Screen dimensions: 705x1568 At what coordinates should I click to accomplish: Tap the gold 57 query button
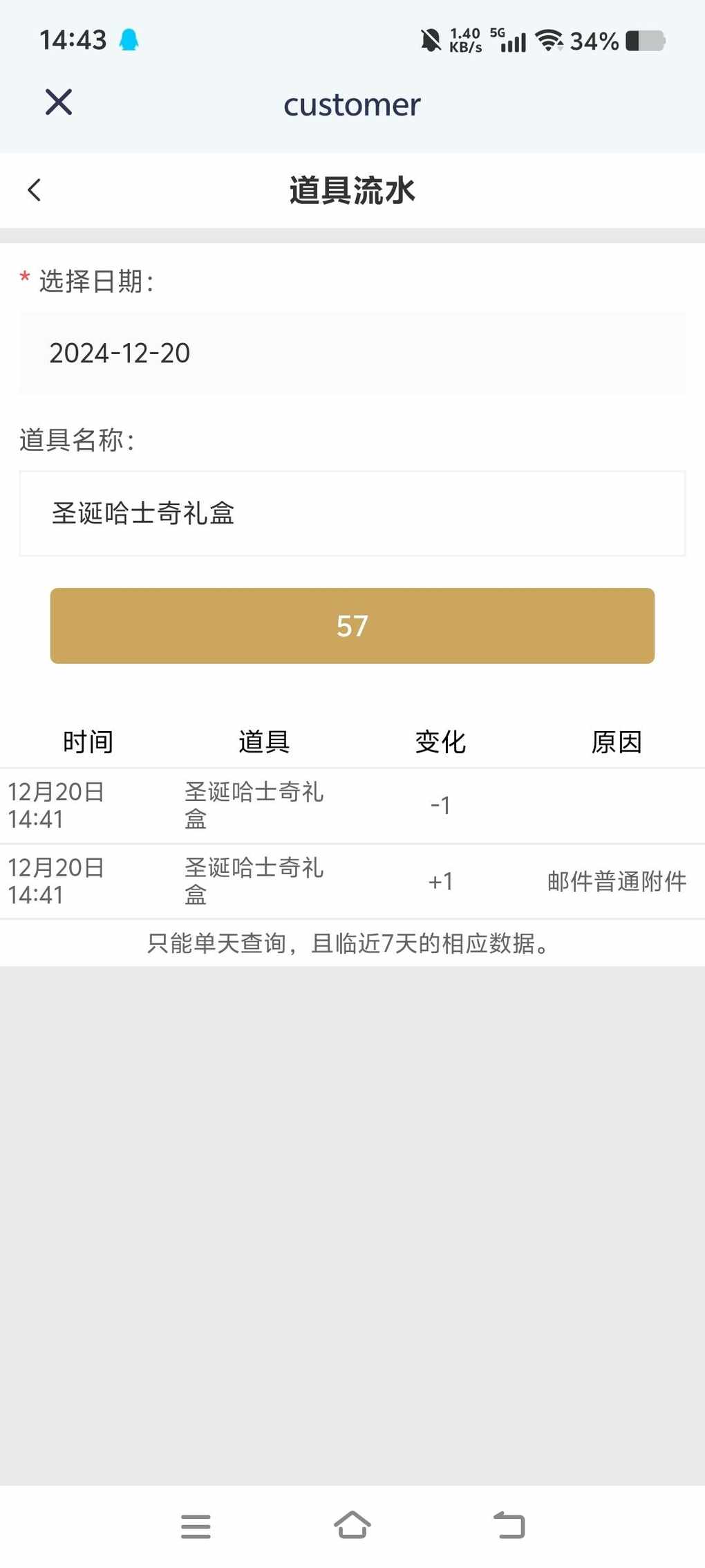click(352, 626)
